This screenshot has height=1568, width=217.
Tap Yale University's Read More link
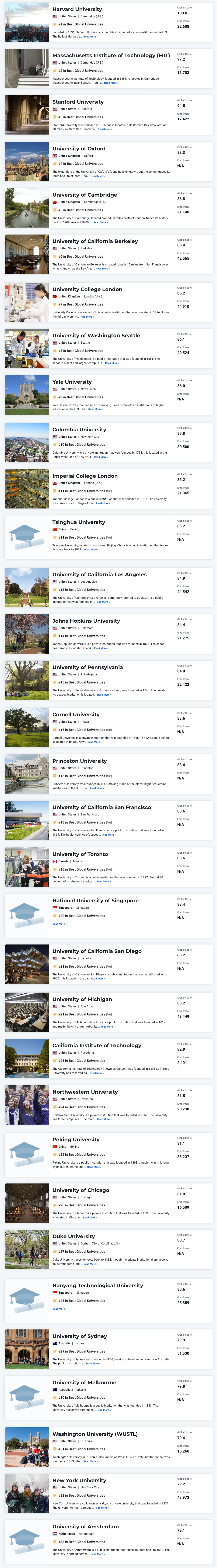(x=95, y=409)
